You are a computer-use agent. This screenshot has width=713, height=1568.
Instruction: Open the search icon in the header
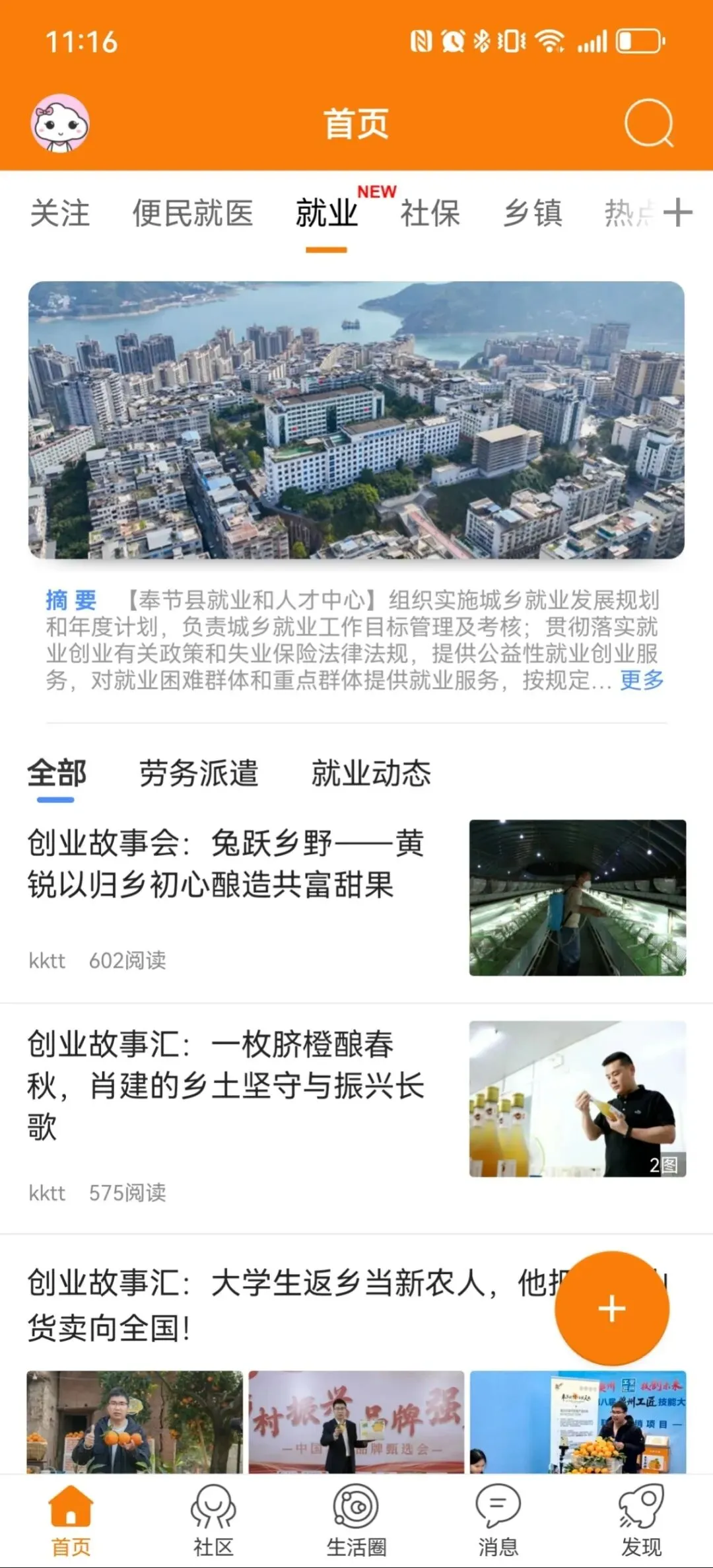(648, 123)
